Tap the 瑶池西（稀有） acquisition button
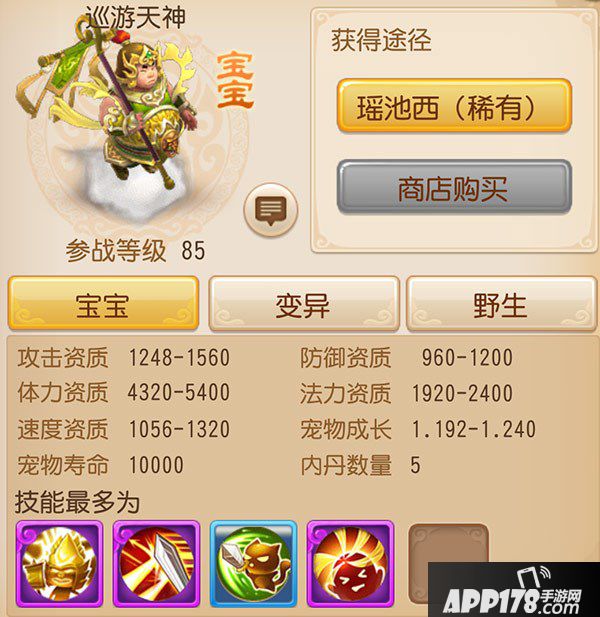Image resolution: width=600 pixels, height=617 pixels. click(453, 107)
